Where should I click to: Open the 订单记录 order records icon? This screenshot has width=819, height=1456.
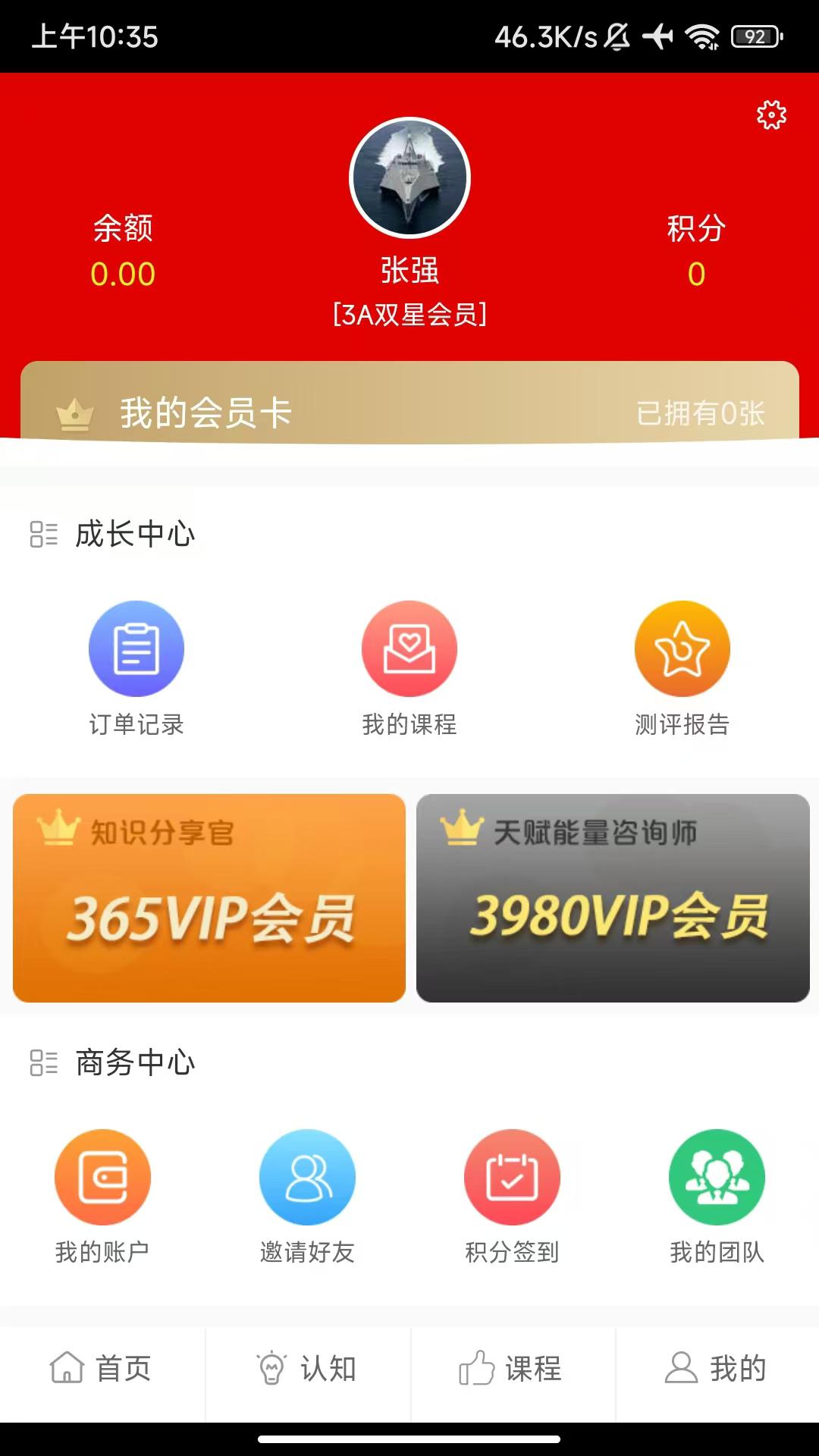coord(135,648)
